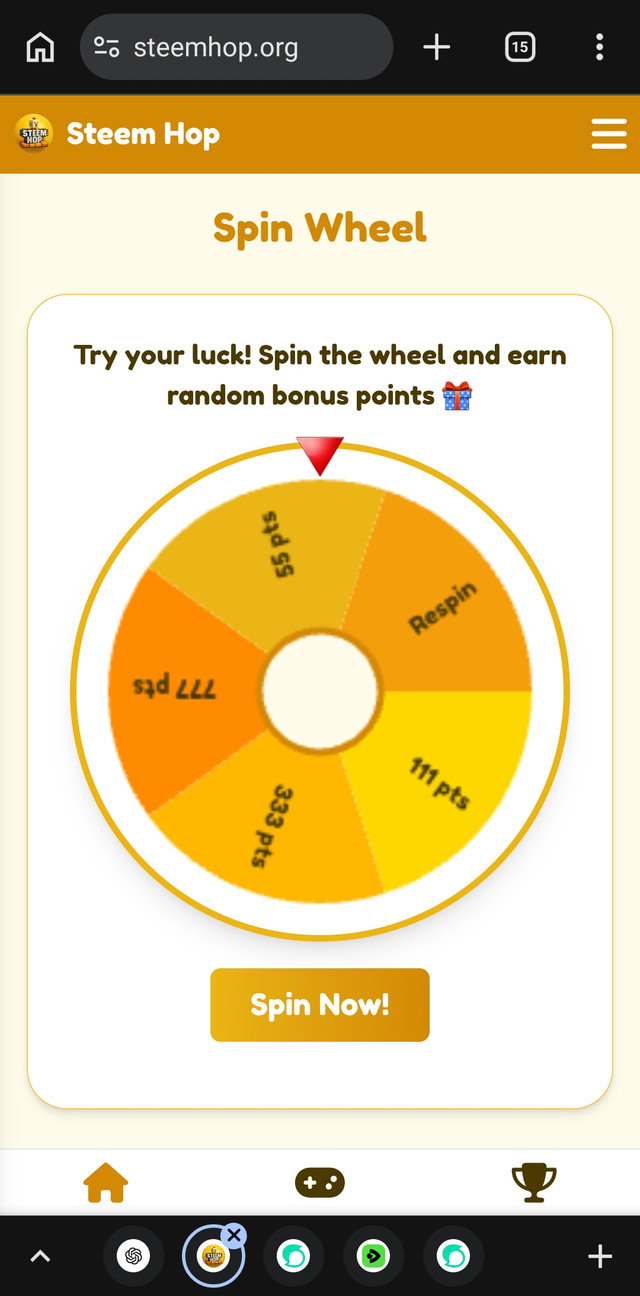Open the Steem Hop site title

pyautogui.click(x=143, y=134)
